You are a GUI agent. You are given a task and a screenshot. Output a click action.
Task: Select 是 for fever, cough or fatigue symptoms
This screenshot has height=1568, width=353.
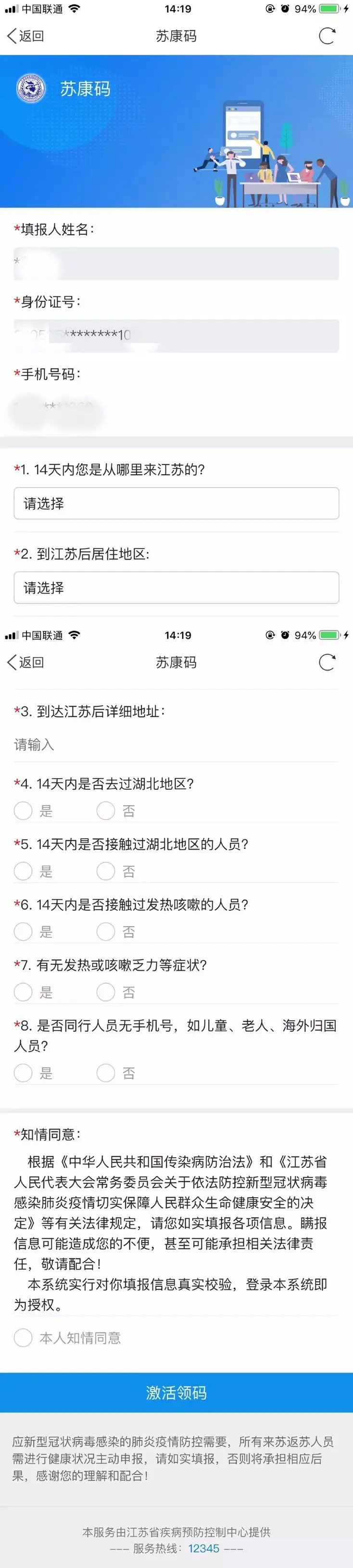pos(23,992)
